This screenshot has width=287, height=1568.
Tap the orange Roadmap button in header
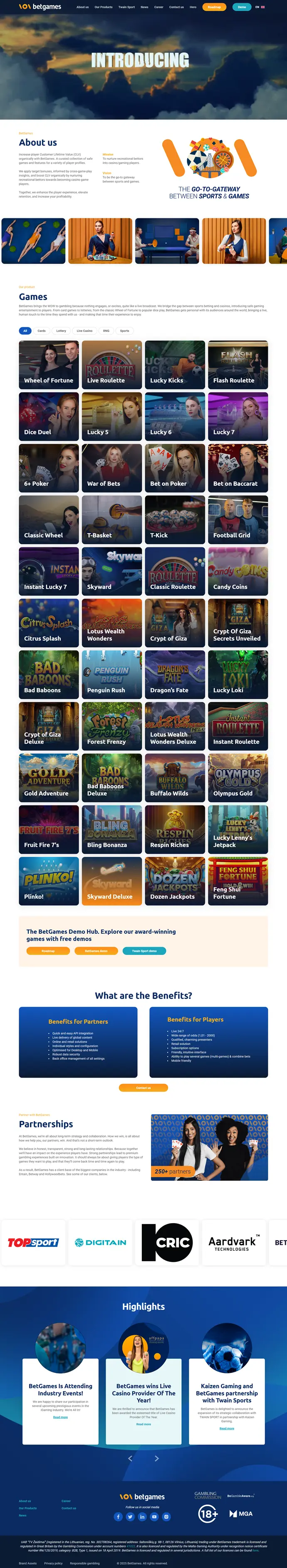(x=214, y=7)
